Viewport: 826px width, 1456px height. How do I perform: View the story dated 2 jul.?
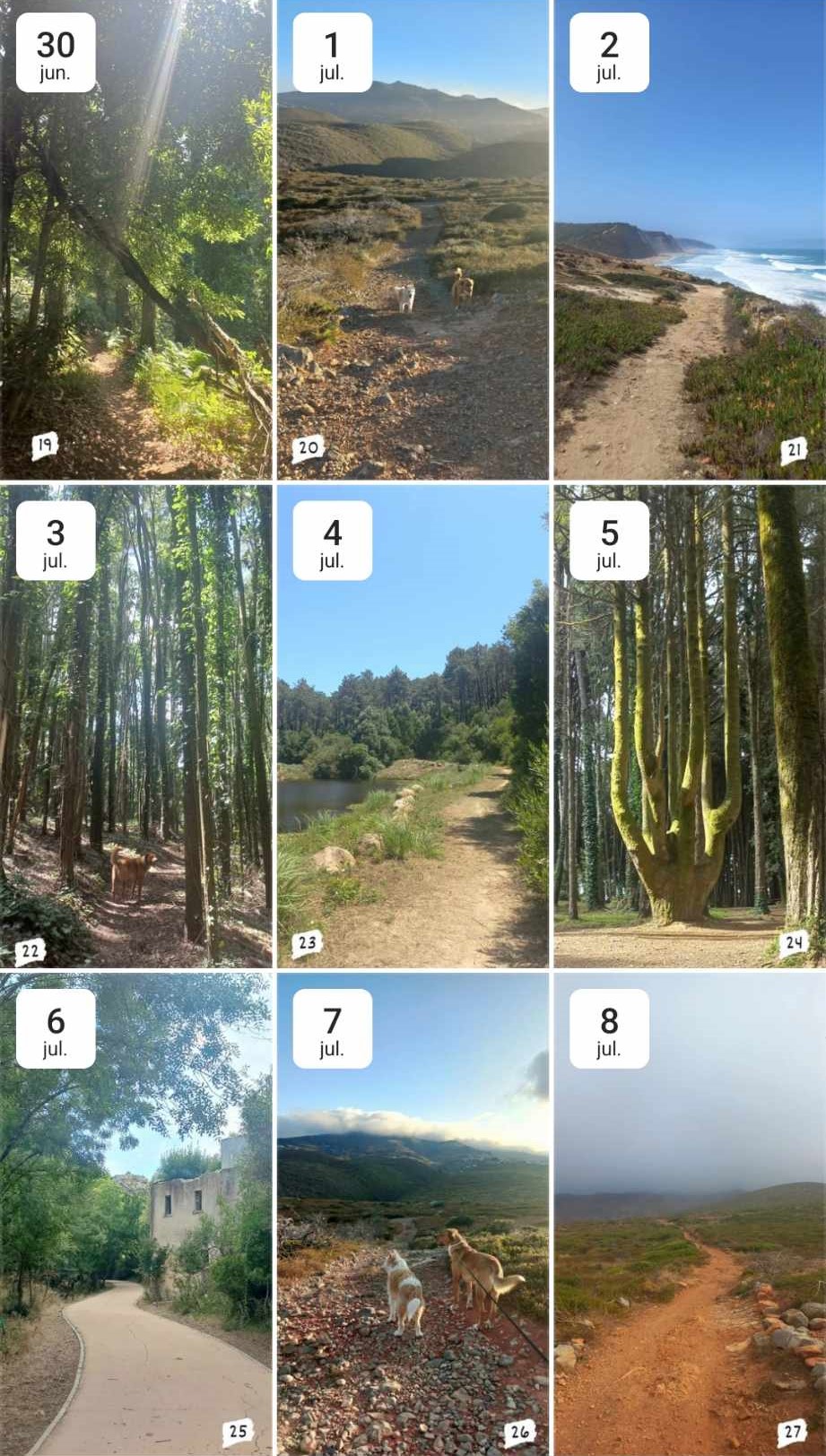click(x=690, y=238)
